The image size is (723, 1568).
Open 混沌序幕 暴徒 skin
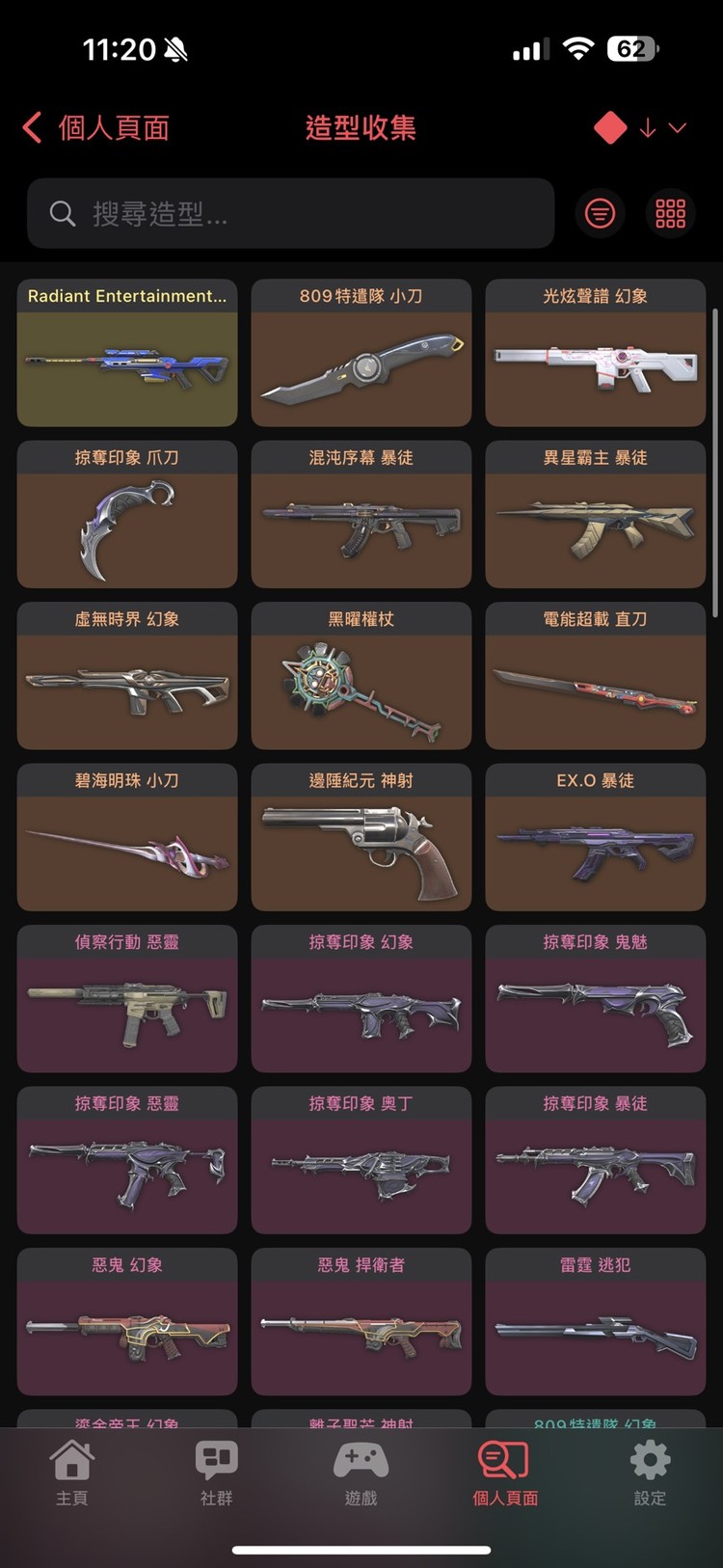click(x=361, y=514)
